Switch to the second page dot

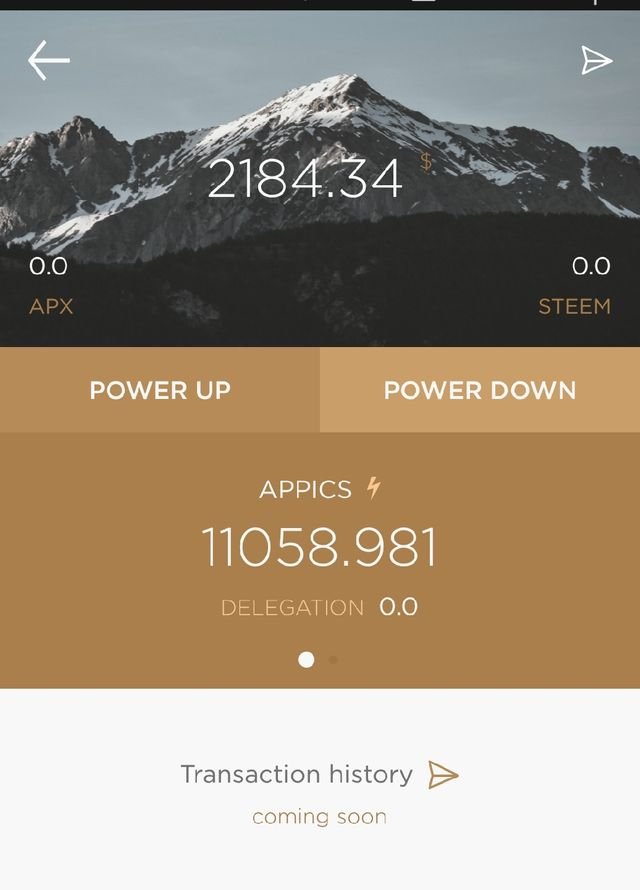point(333,660)
